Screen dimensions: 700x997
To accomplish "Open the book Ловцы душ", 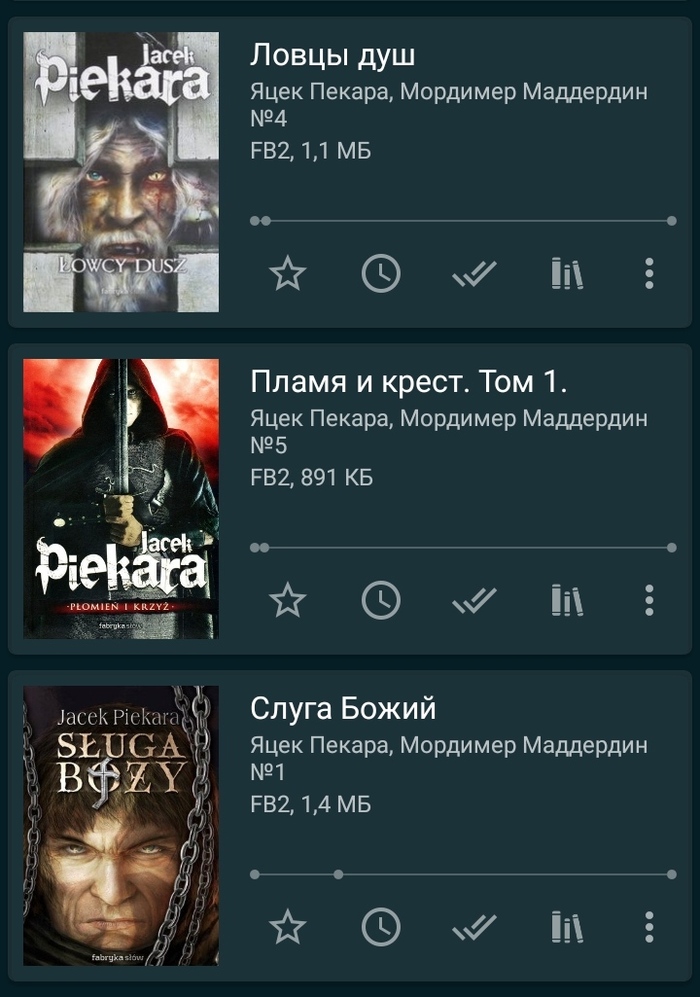I will (x=121, y=172).
